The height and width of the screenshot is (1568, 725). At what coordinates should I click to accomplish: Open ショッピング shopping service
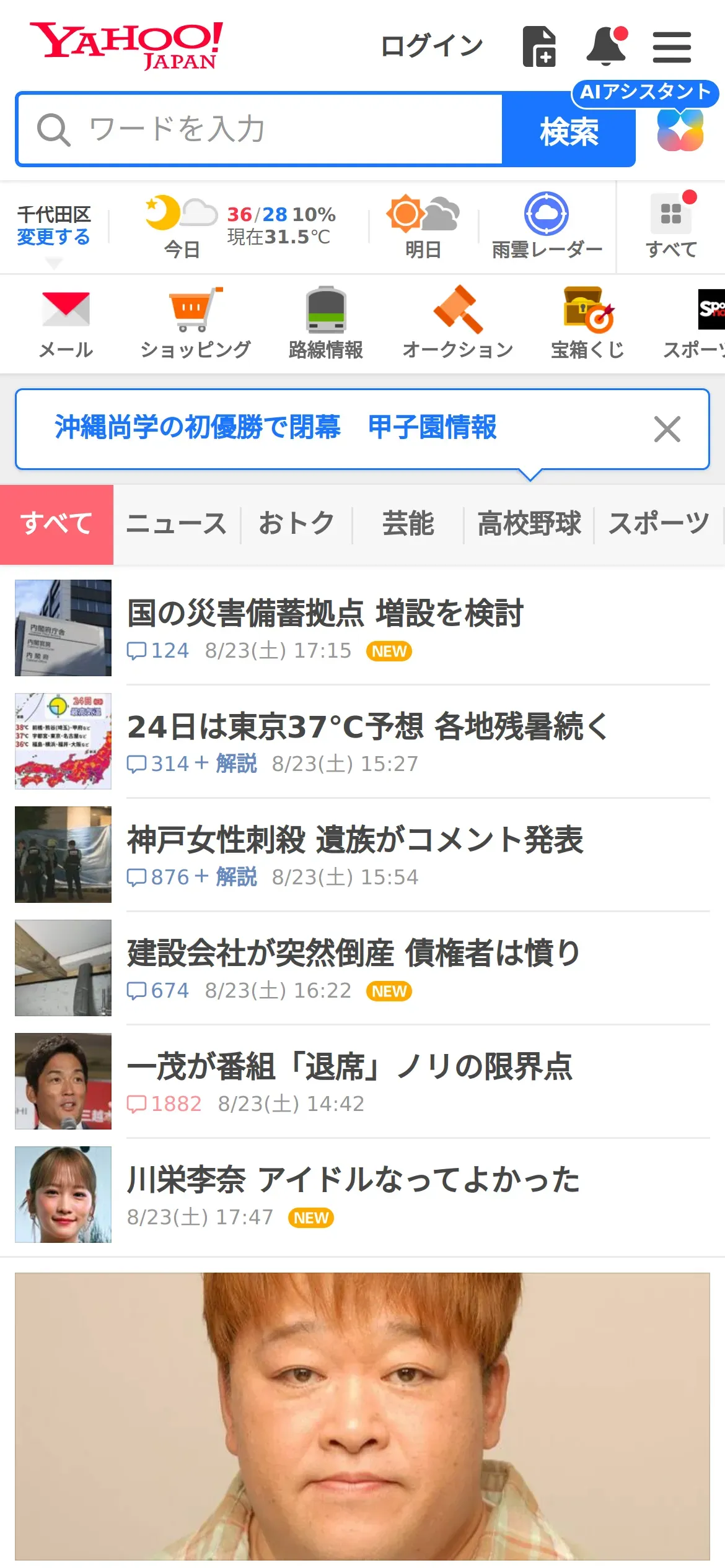[195, 323]
